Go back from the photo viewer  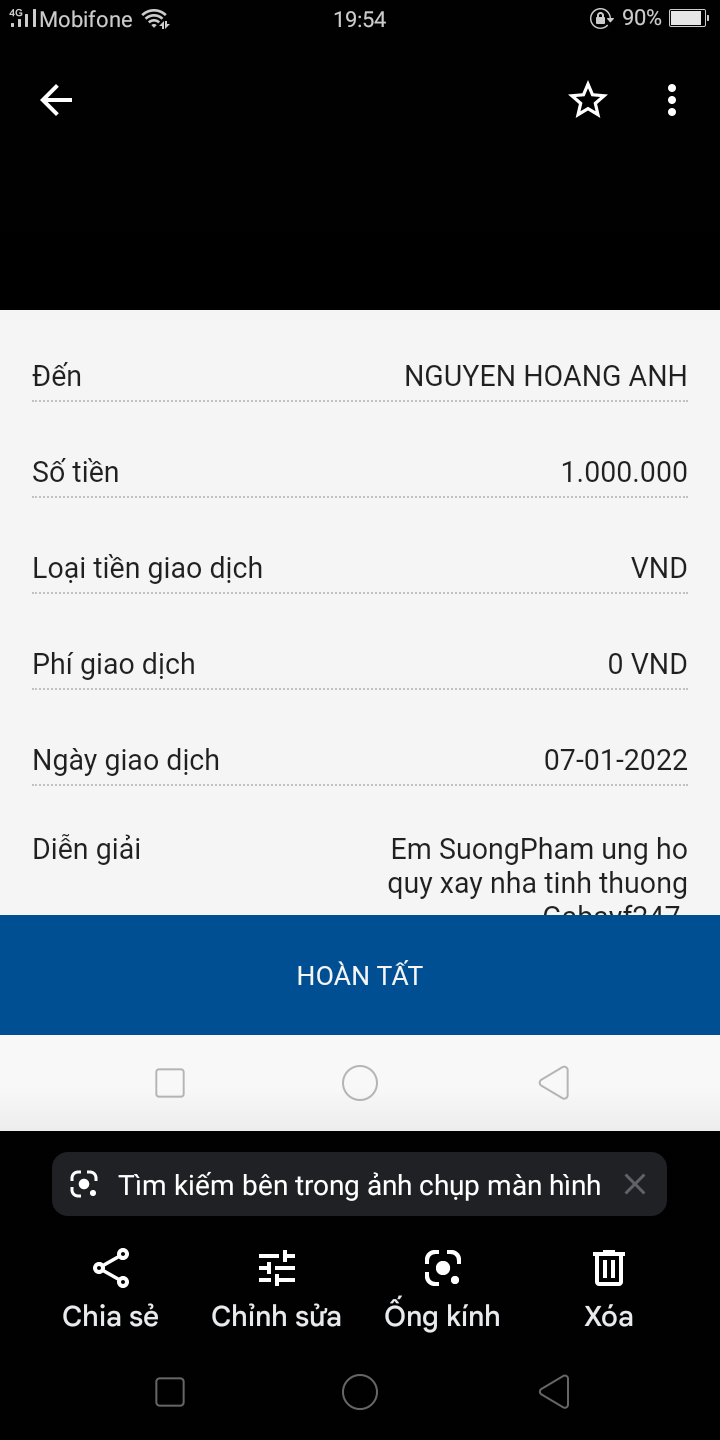[x=56, y=100]
